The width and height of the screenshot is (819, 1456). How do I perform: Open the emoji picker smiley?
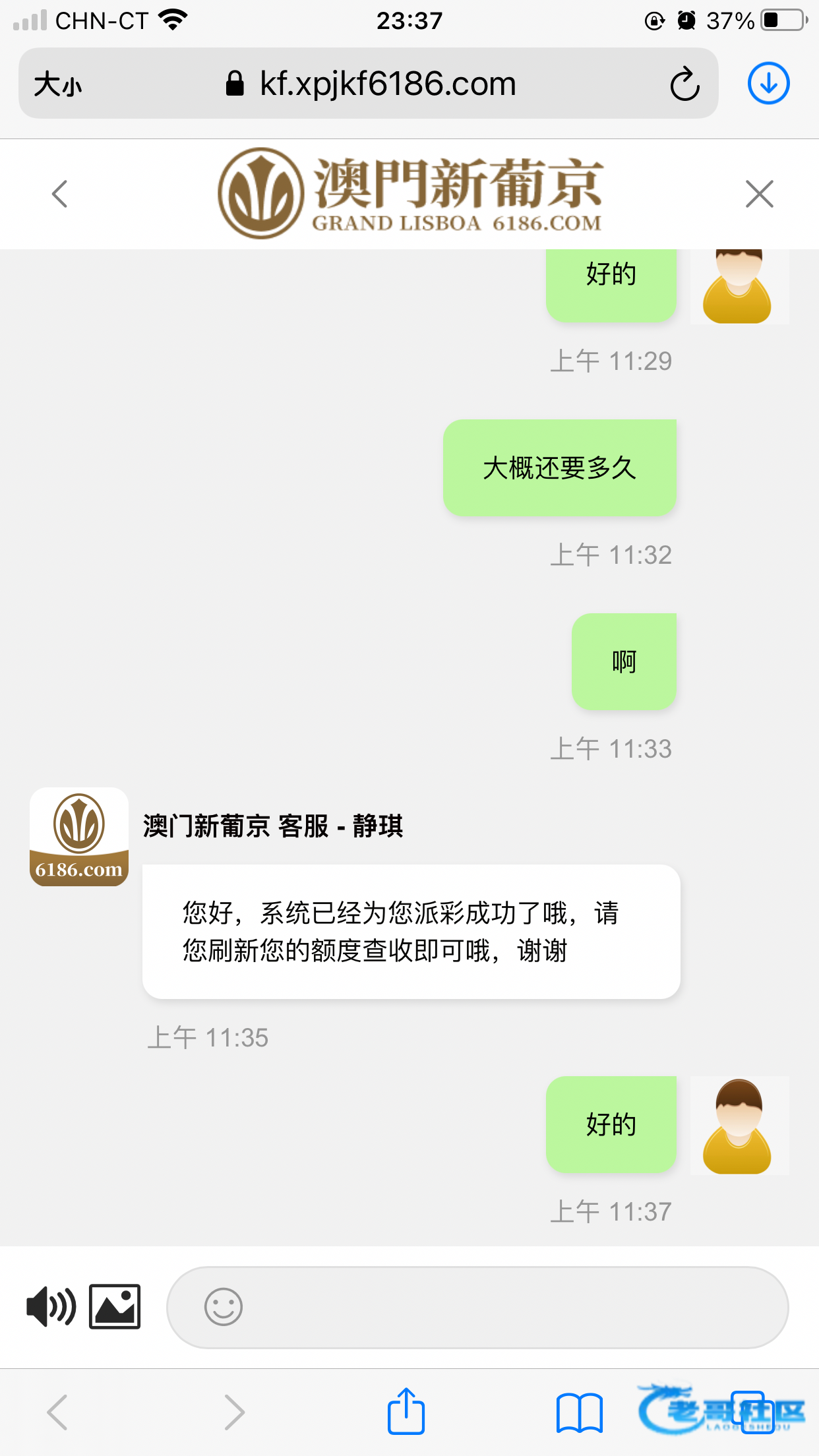pyautogui.click(x=224, y=1306)
